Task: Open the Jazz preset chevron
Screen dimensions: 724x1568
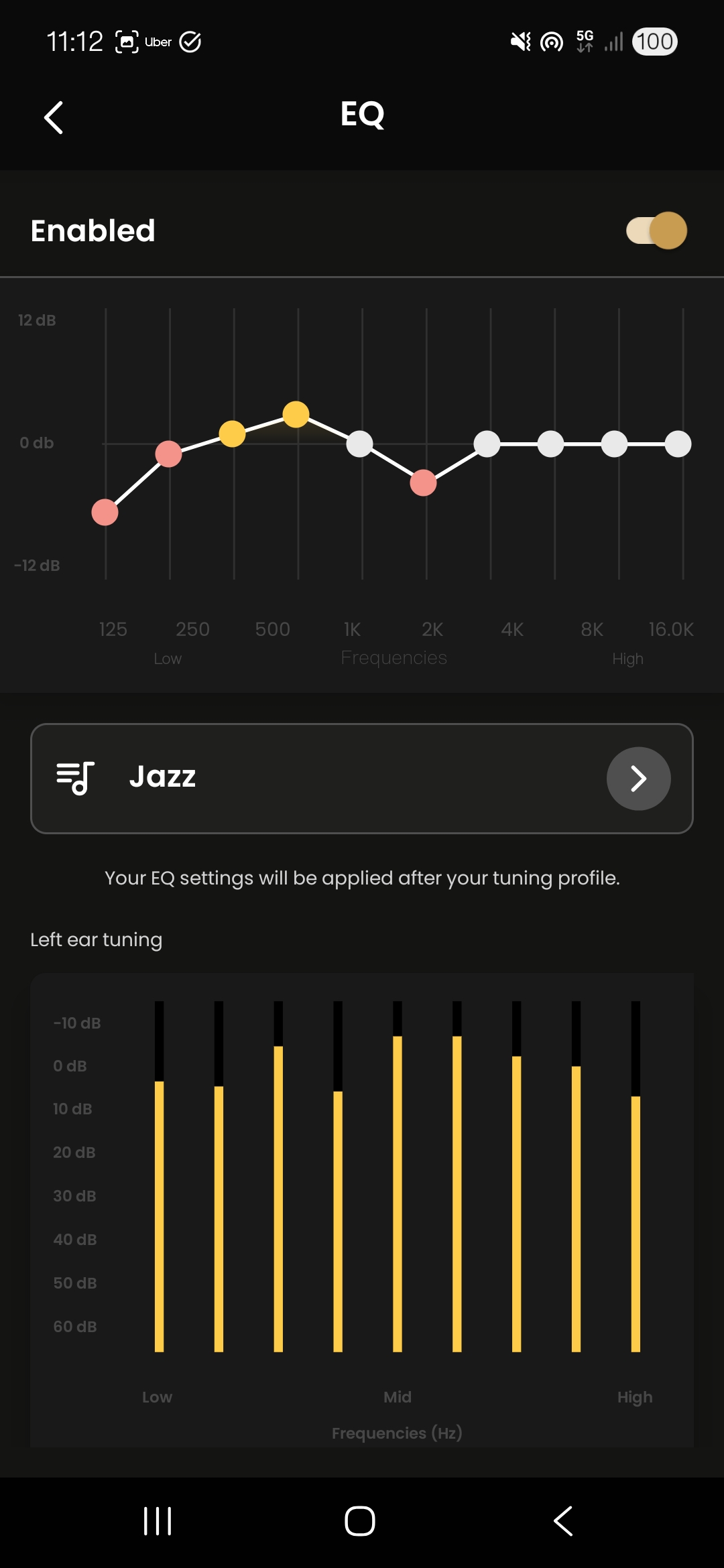Action: point(638,778)
